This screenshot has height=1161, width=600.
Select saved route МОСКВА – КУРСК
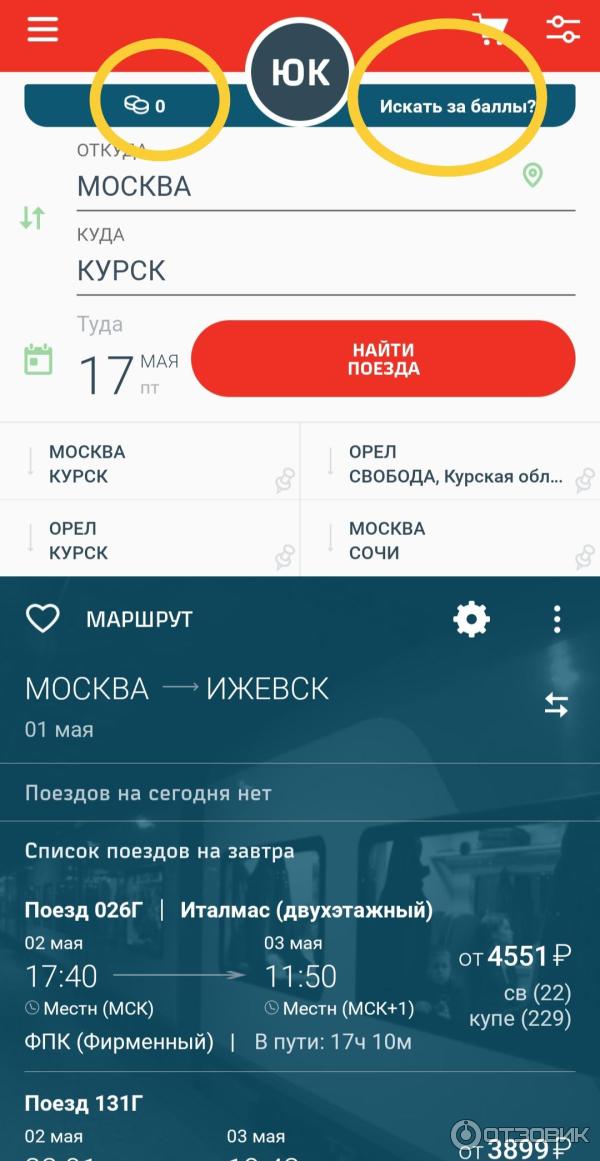point(150,463)
